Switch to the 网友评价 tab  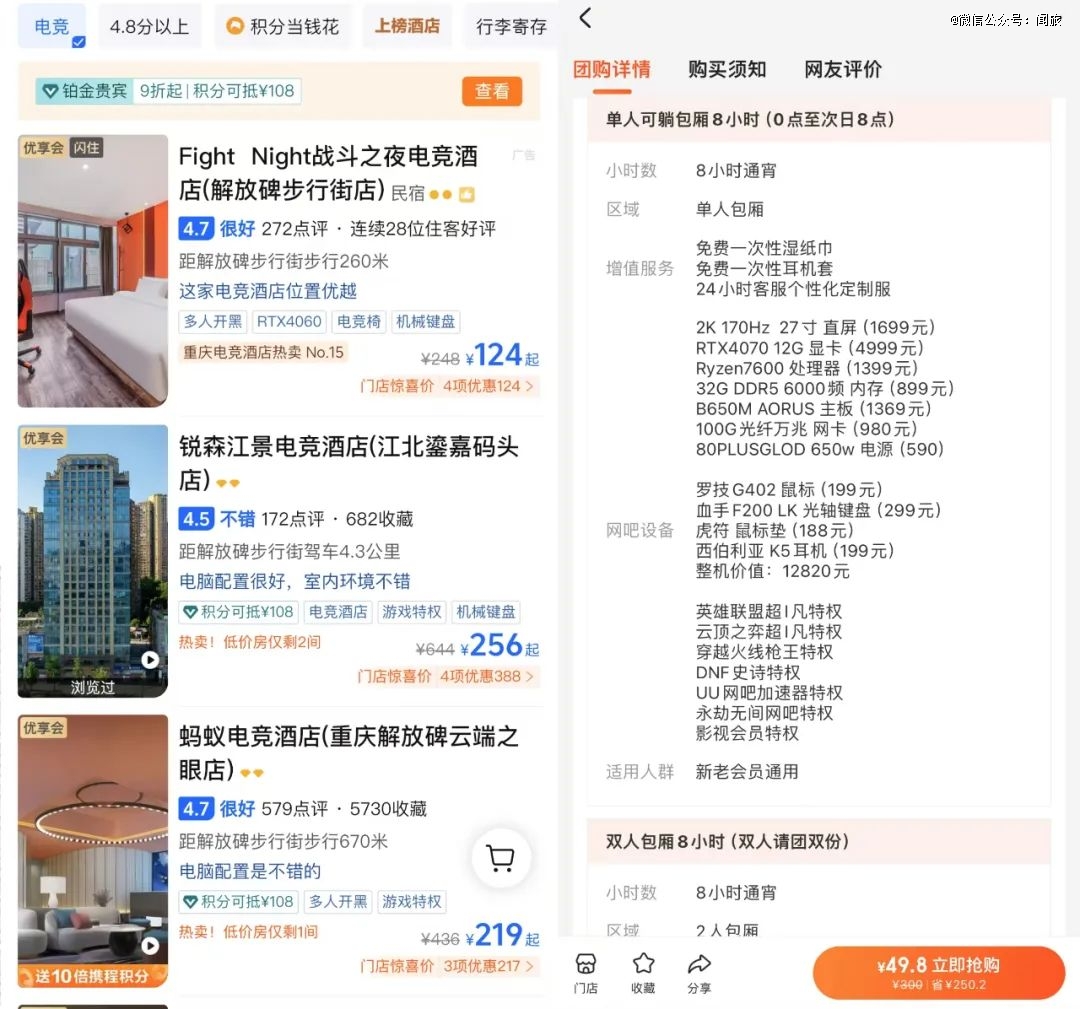[843, 69]
